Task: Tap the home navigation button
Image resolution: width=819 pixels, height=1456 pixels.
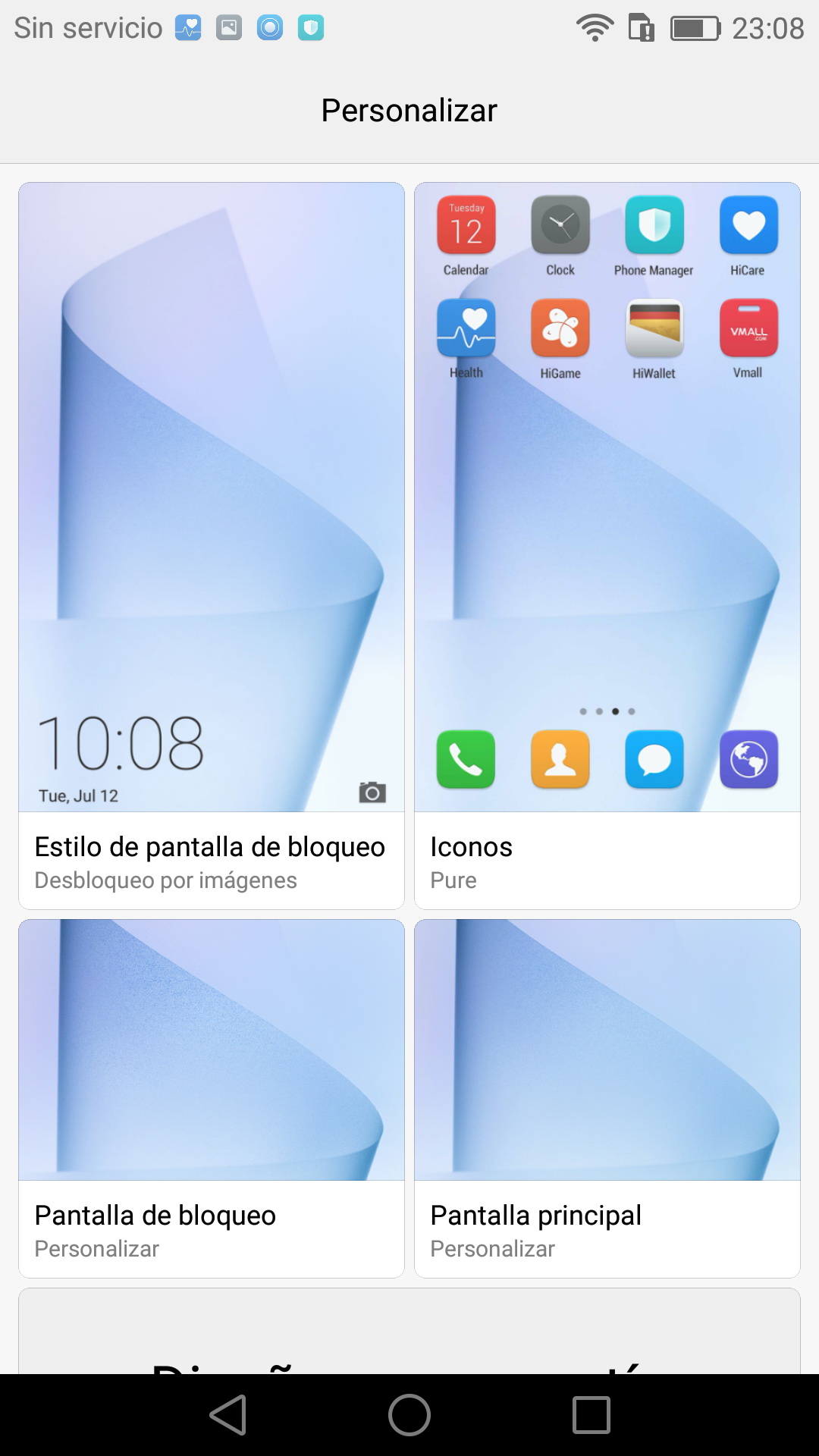Action: point(409,1415)
